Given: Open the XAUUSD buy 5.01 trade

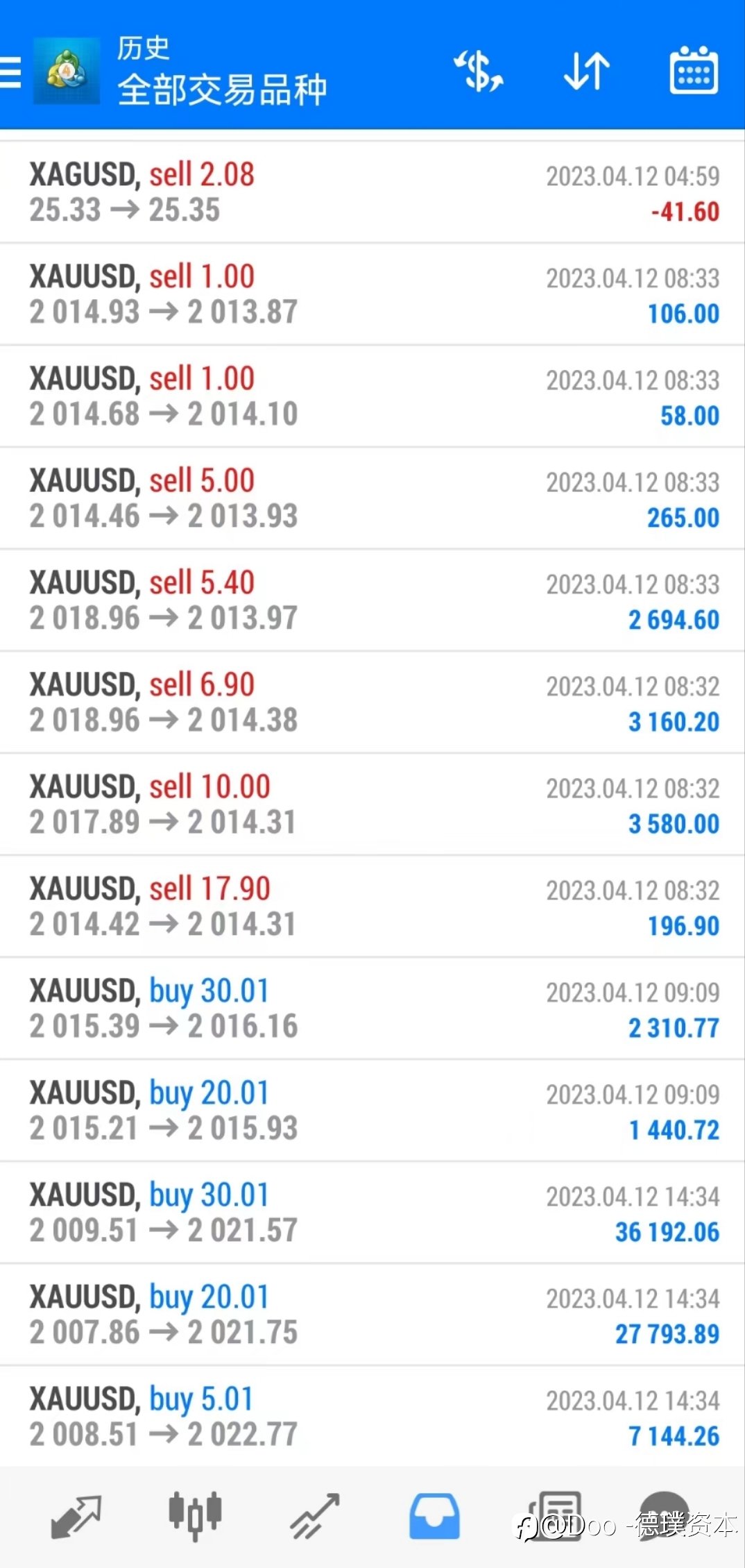Looking at the screenshot, I should click(x=372, y=1417).
